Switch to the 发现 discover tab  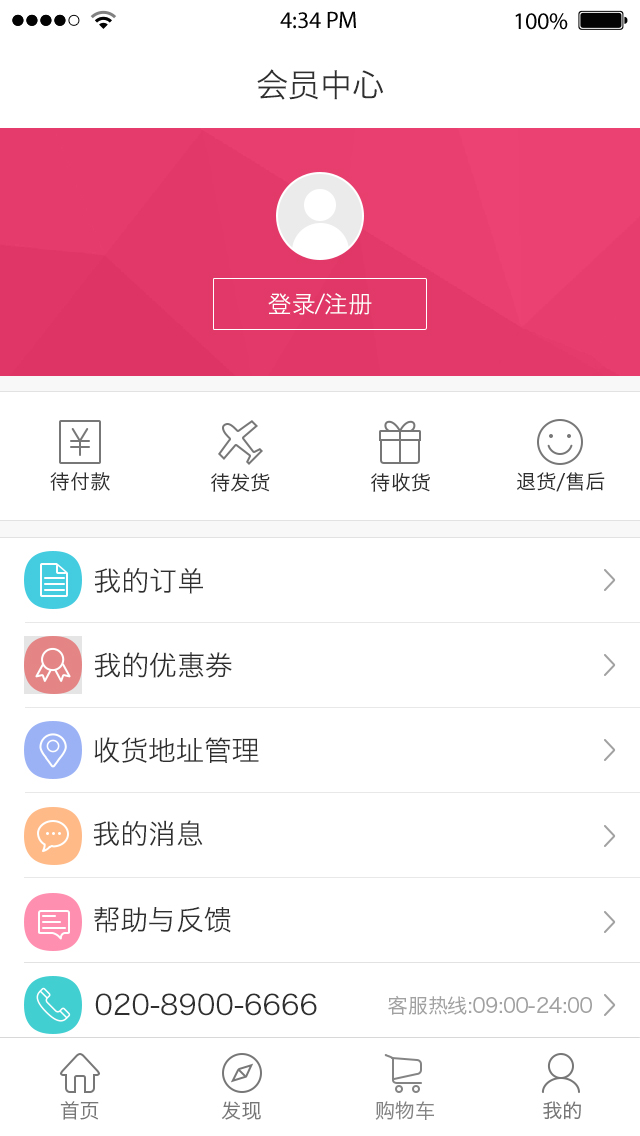(x=241, y=1086)
